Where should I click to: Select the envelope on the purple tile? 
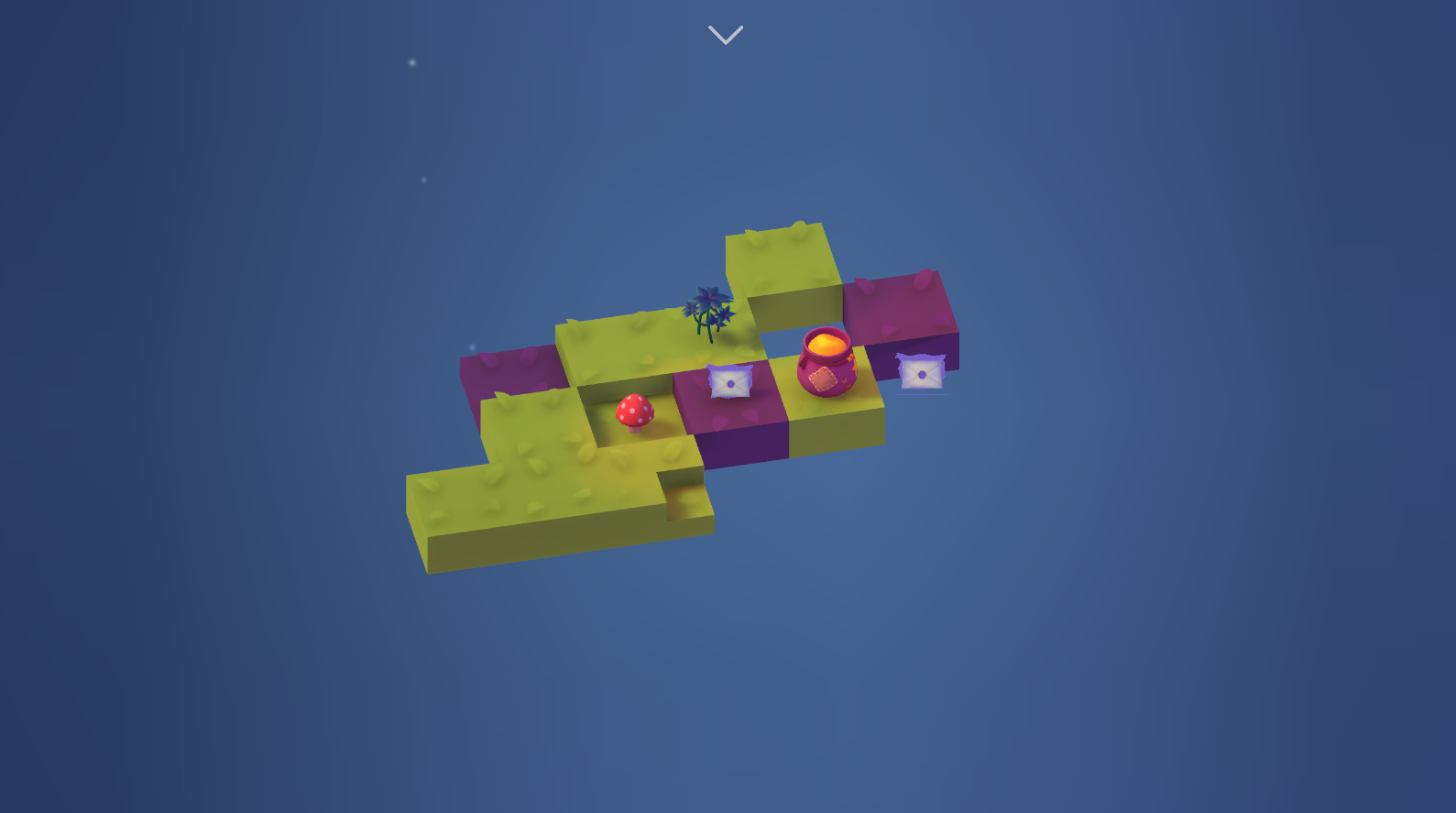pyautogui.click(x=730, y=382)
